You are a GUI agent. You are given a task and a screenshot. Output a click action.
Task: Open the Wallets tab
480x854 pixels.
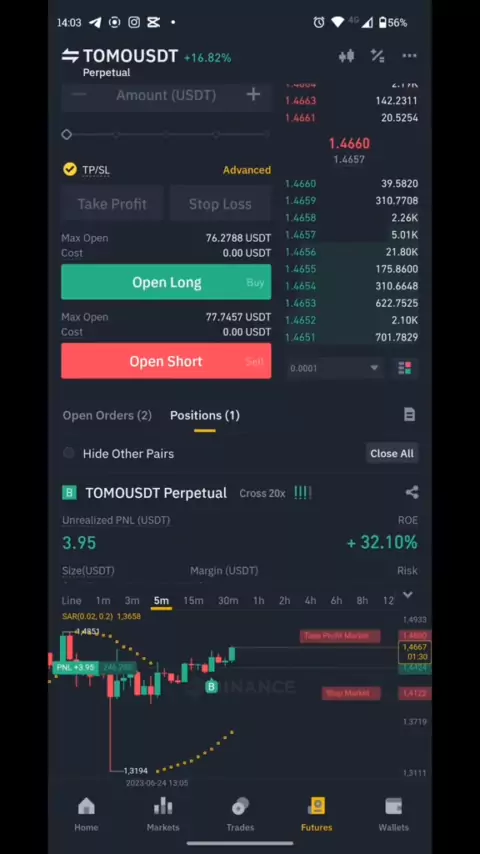click(x=393, y=815)
